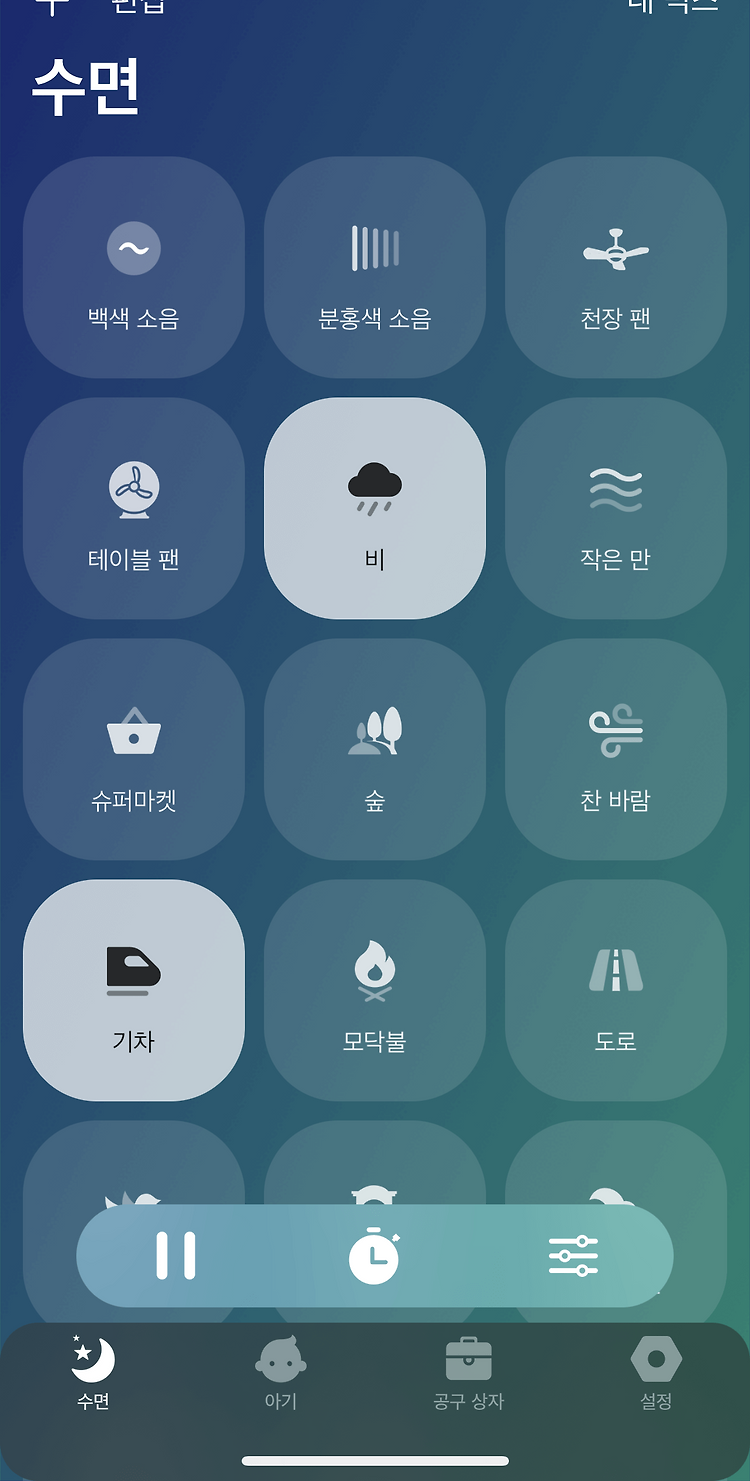Open the sleep timer

(374, 1255)
